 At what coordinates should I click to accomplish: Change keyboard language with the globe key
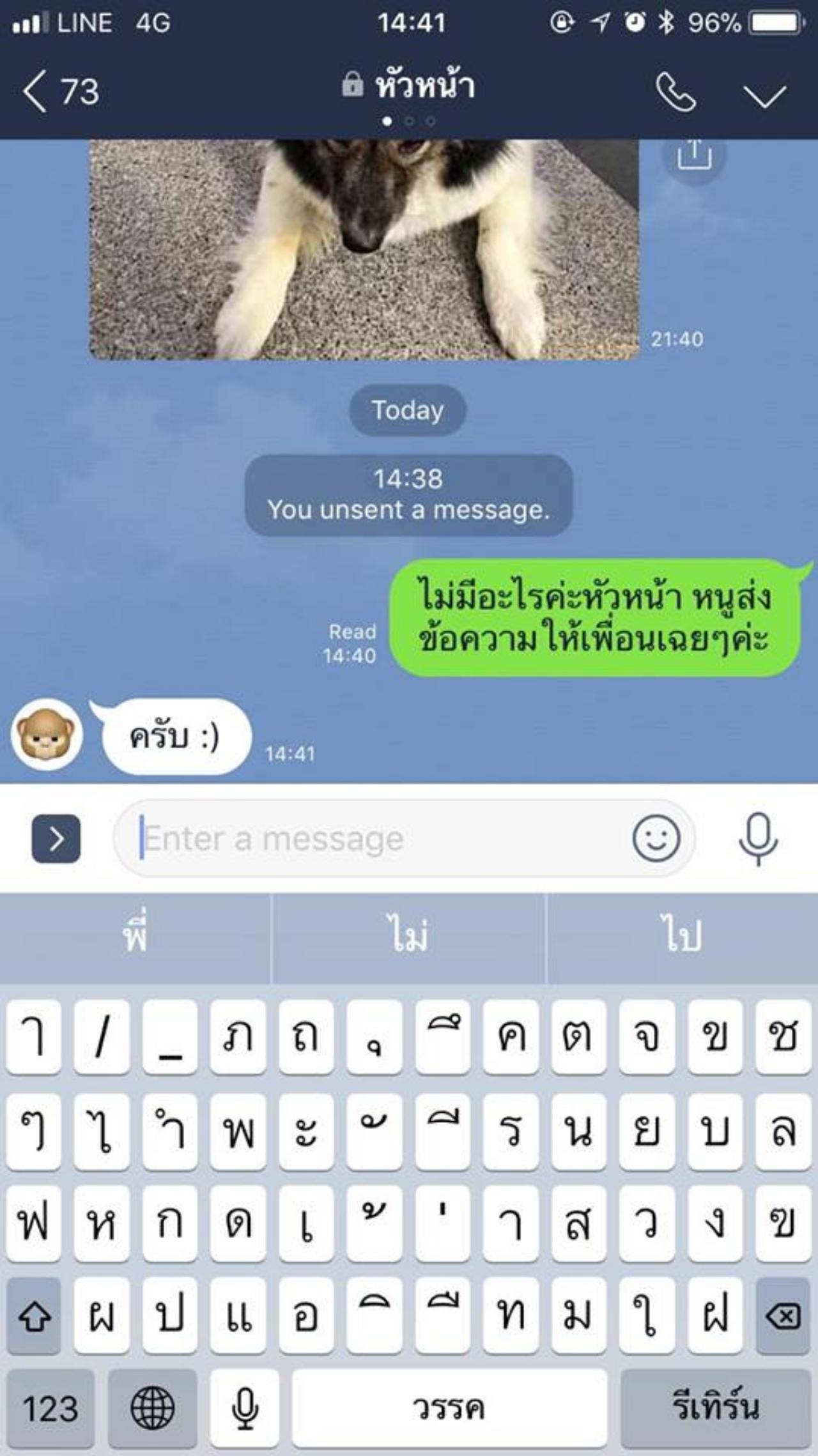click(152, 1409)
